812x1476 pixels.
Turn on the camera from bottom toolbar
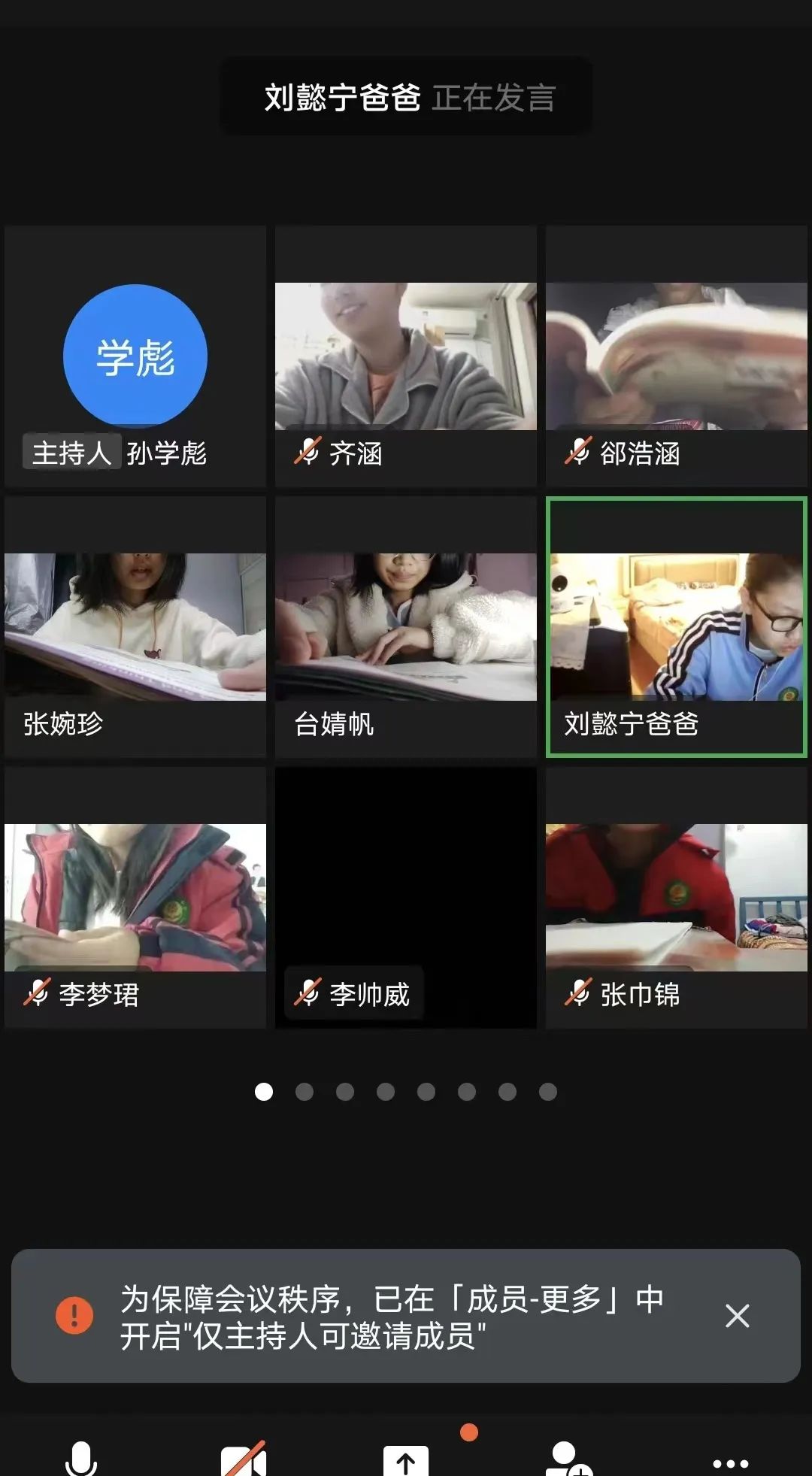tap(244, 1460)
